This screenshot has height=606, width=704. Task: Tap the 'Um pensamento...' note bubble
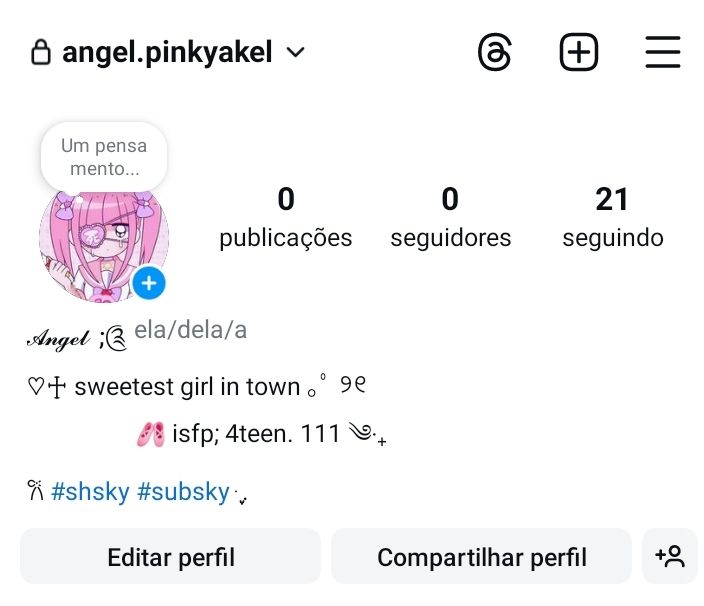(x=104, y=157)
